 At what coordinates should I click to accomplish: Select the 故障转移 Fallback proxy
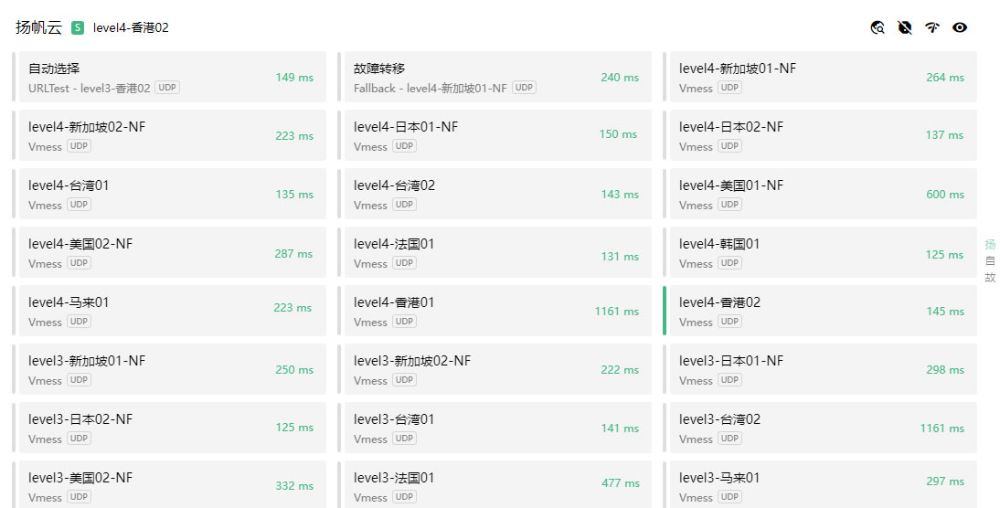click(x=494, y=77)
